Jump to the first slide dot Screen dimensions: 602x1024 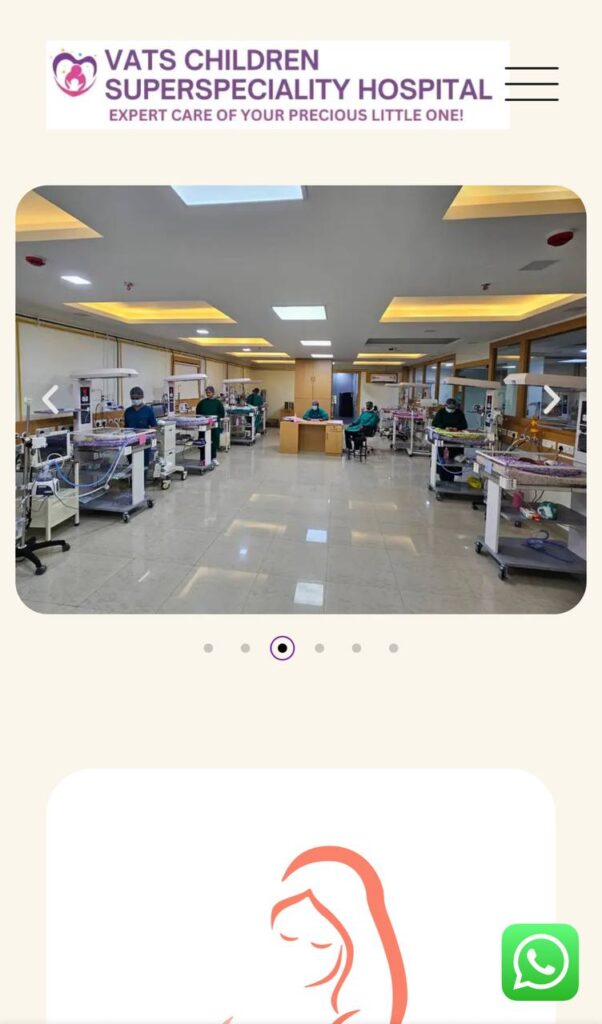click(208, 648)
